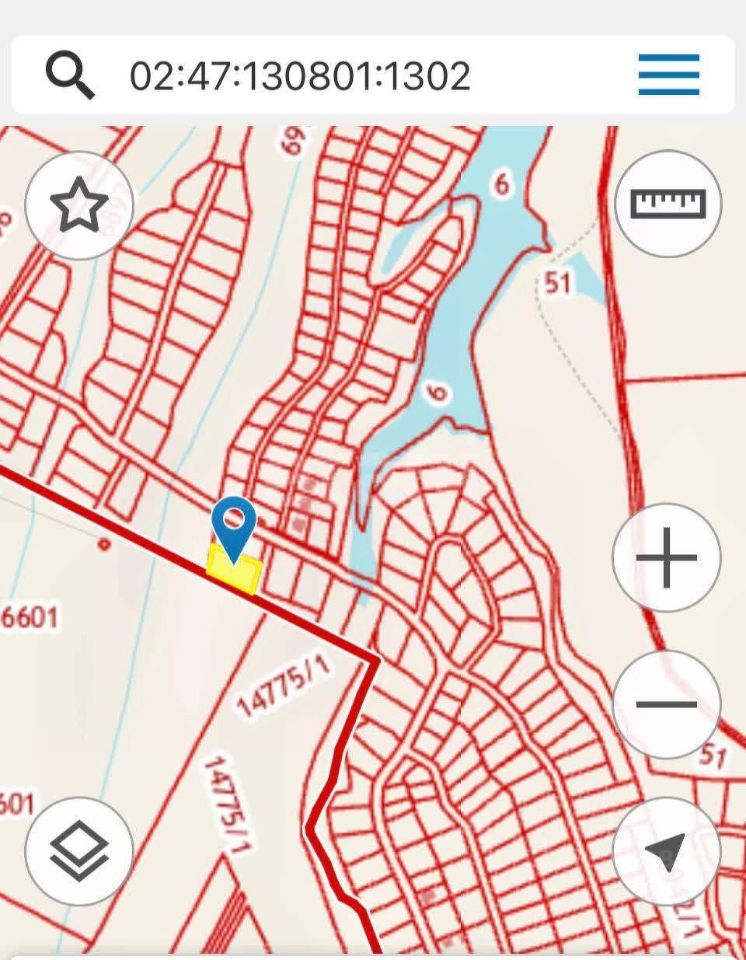
Task: Zoom in with the plus button
Action: pos(666,558)
